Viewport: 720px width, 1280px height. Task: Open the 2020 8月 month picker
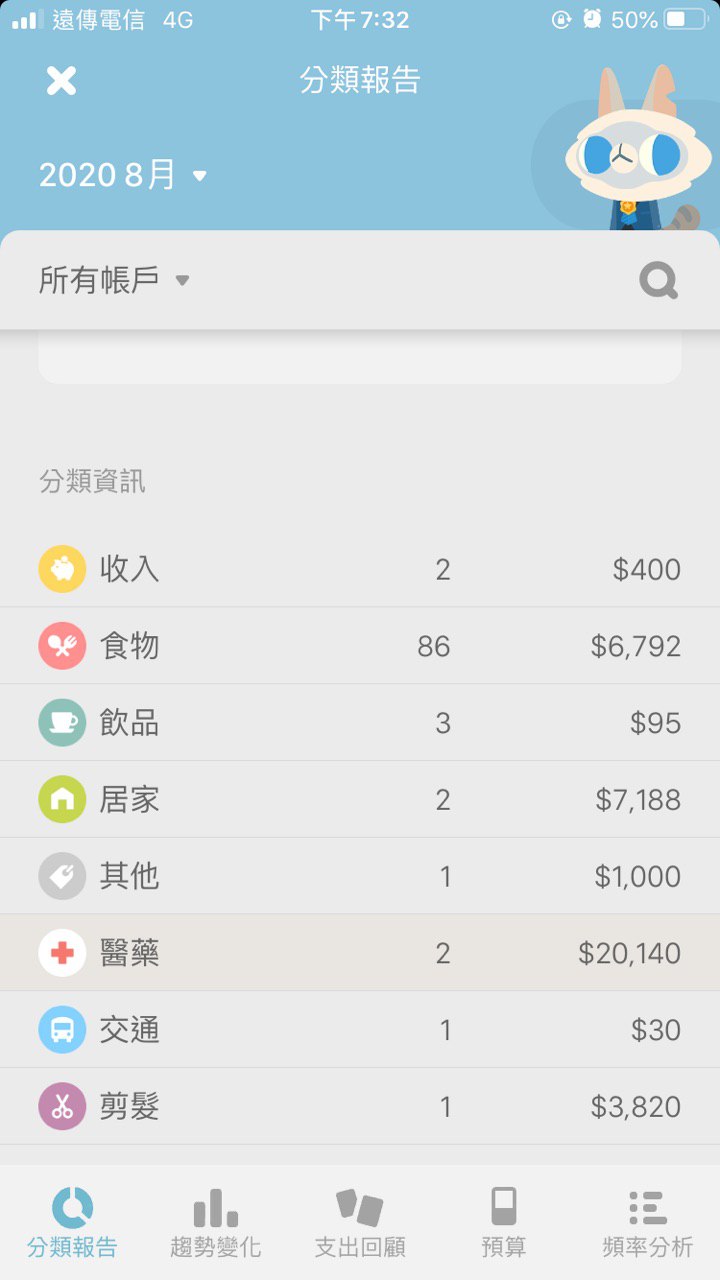click(x=122, y=175)
